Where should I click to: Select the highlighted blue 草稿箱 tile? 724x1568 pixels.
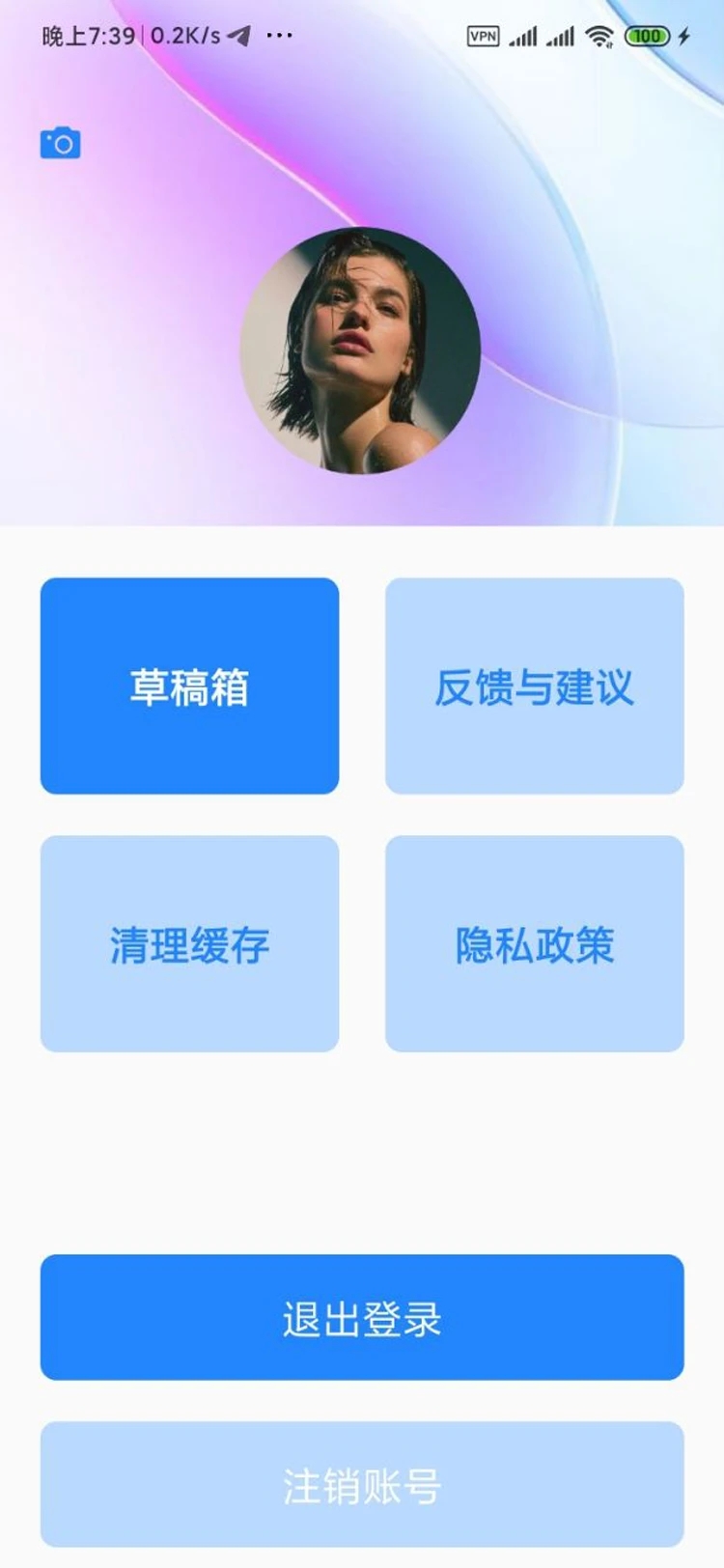tap(189, 686)
